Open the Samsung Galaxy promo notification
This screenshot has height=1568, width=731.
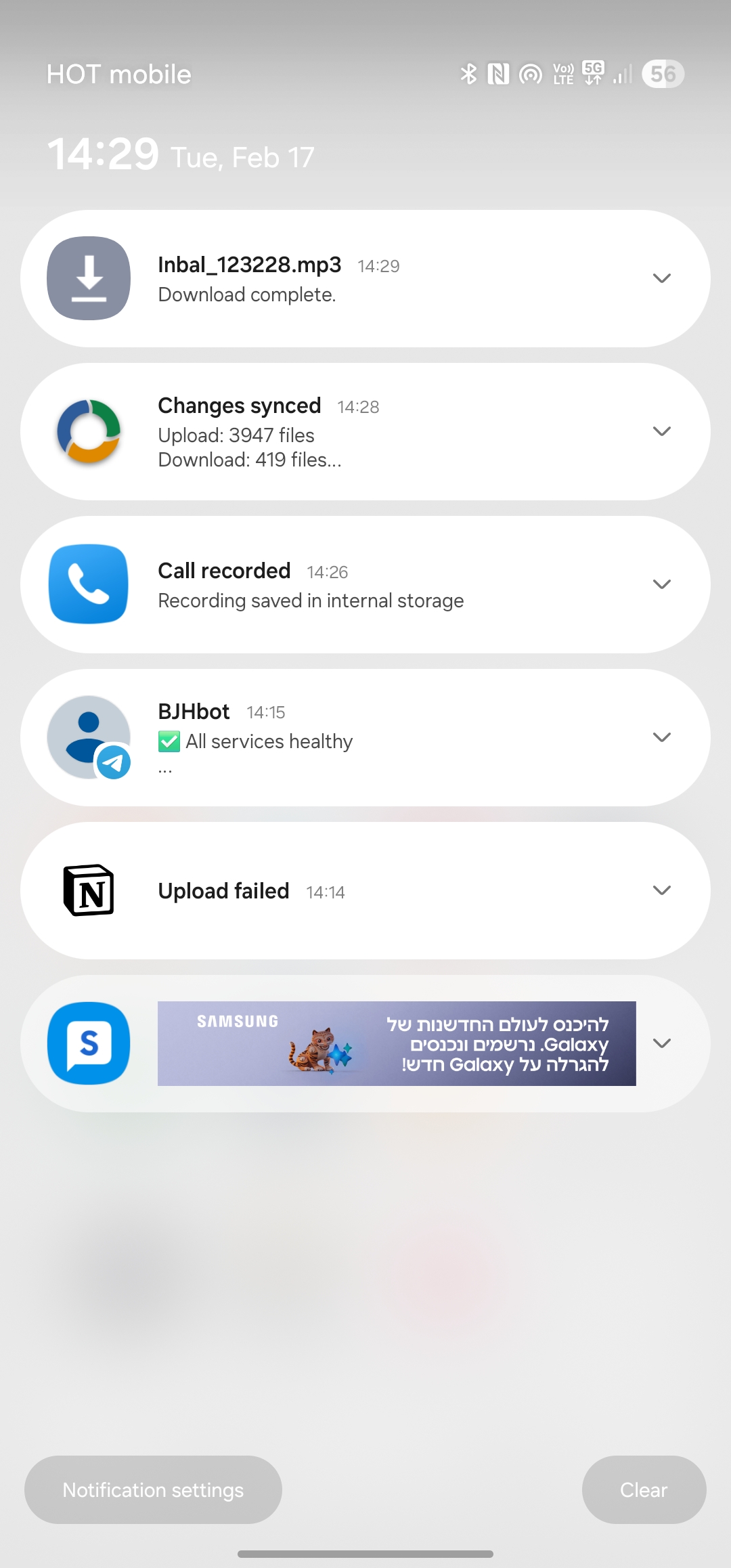tap(396, 1043)
